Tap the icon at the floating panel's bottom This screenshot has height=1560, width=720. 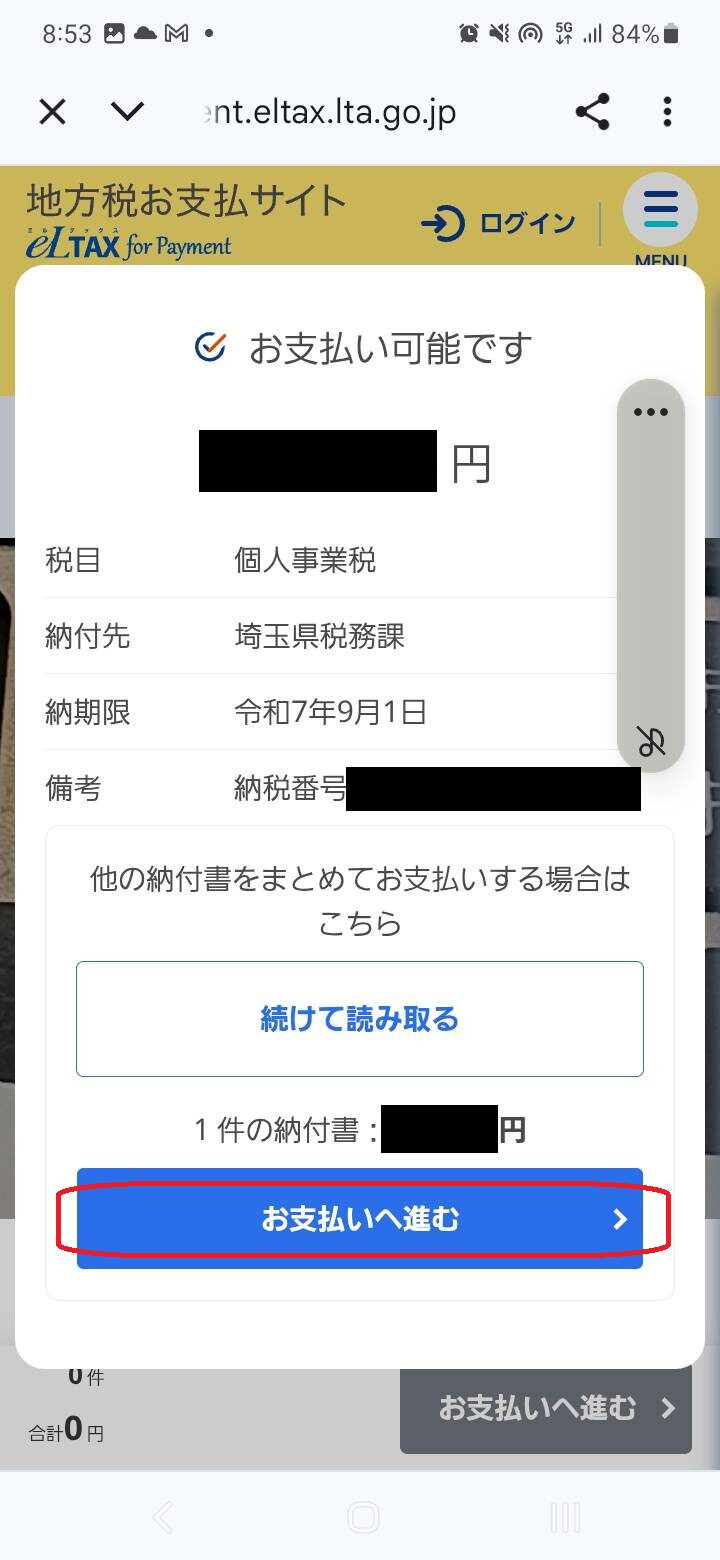[x=651, y=741]
